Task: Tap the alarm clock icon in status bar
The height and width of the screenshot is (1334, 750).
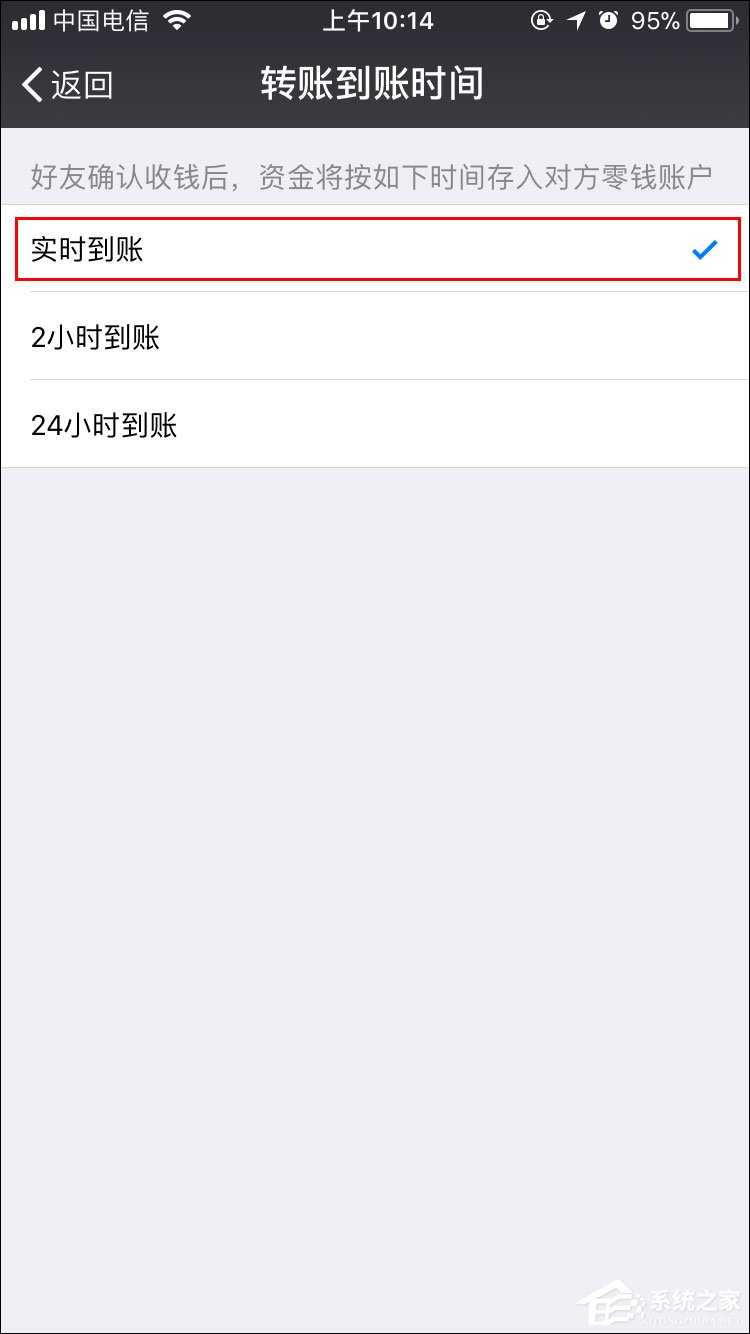Action: point(610,20)
